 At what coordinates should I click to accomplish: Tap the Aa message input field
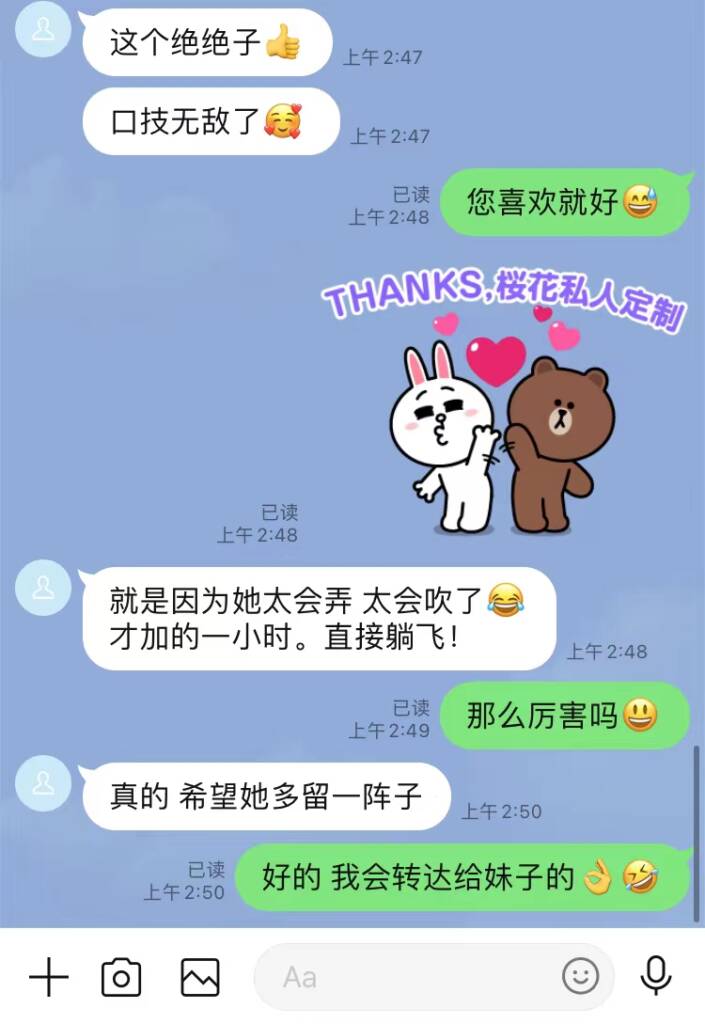(410, 977)
